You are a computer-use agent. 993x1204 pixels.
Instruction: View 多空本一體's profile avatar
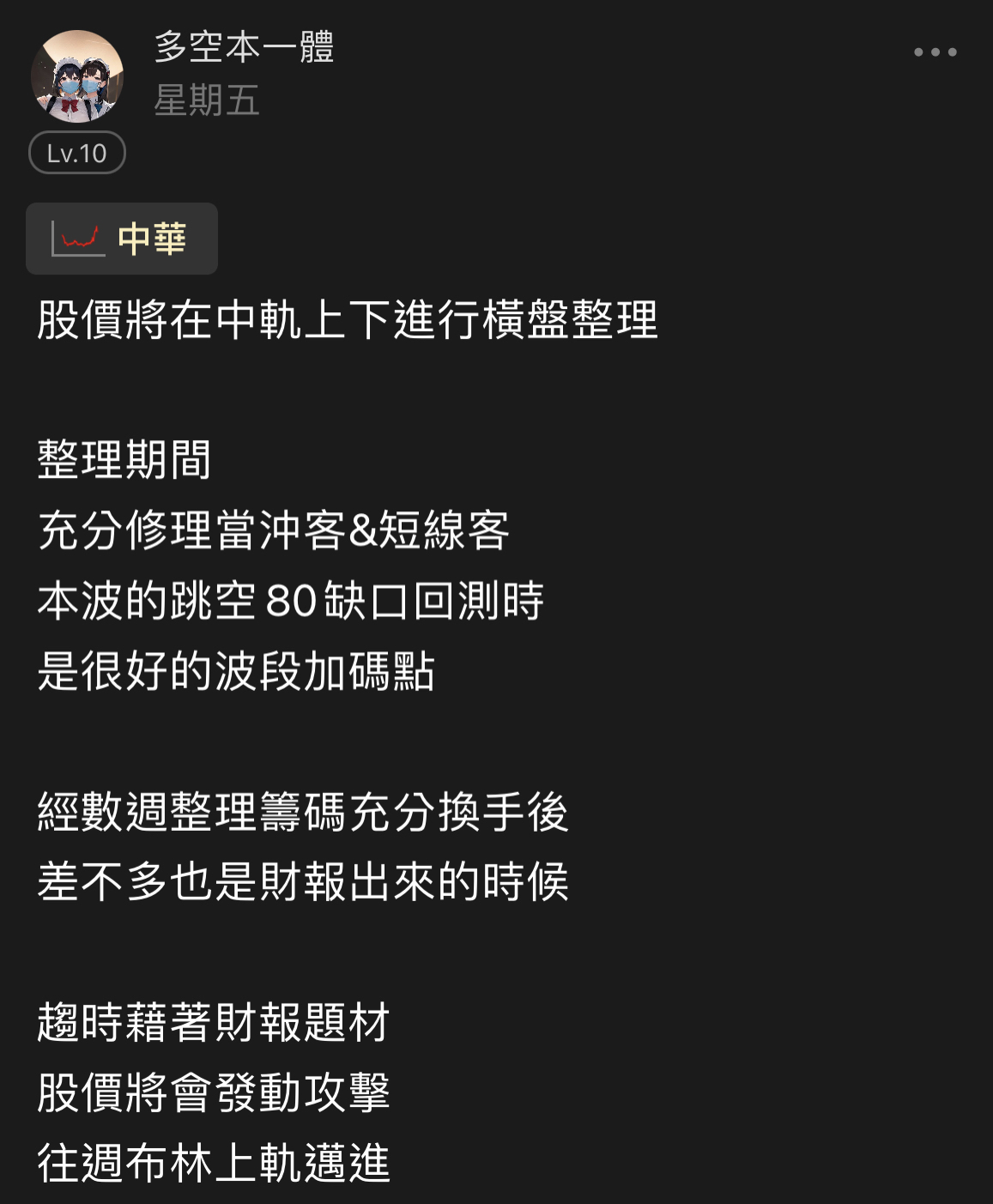coord(77,76)
